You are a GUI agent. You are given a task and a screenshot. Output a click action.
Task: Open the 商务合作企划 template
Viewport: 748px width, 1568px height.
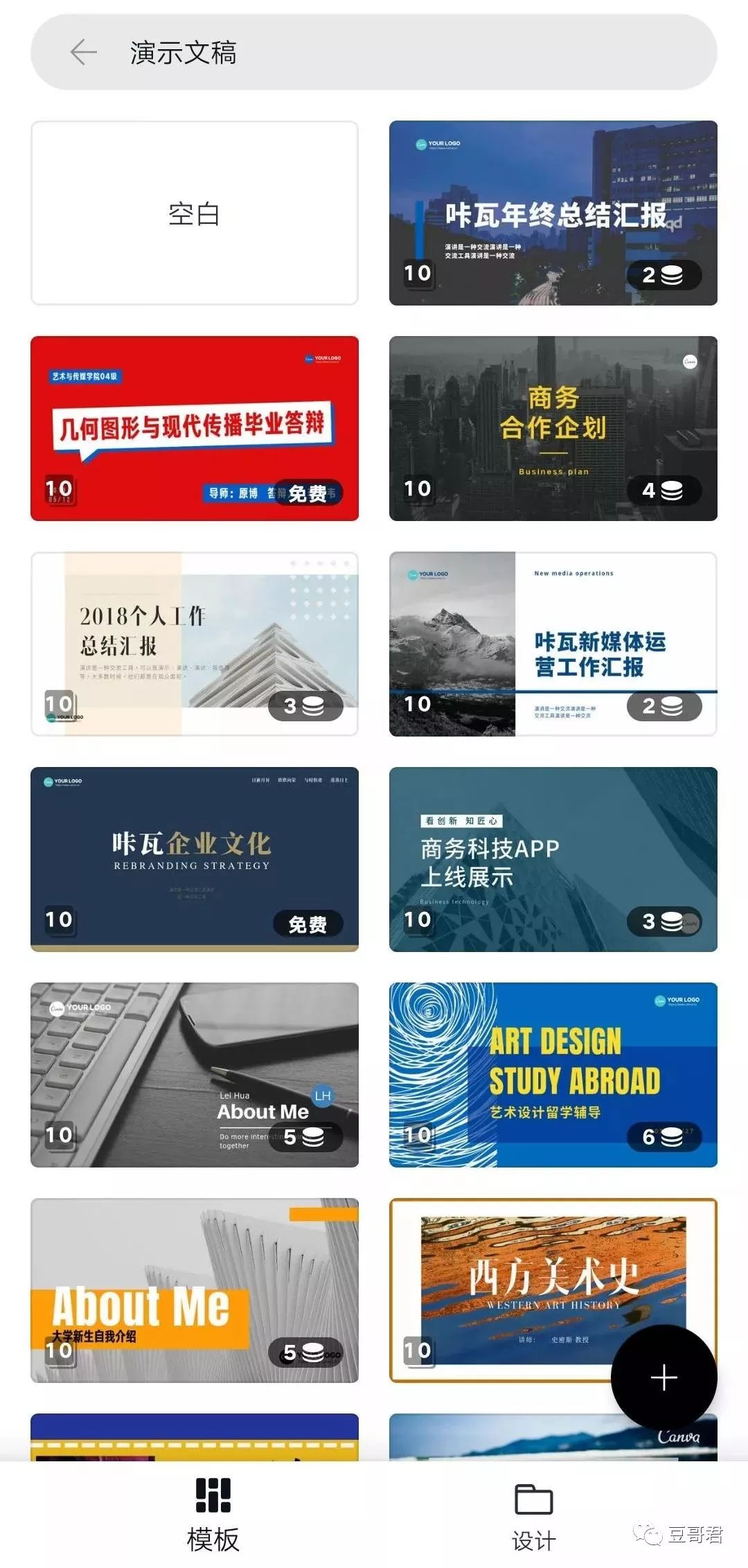tap(553, 429)
